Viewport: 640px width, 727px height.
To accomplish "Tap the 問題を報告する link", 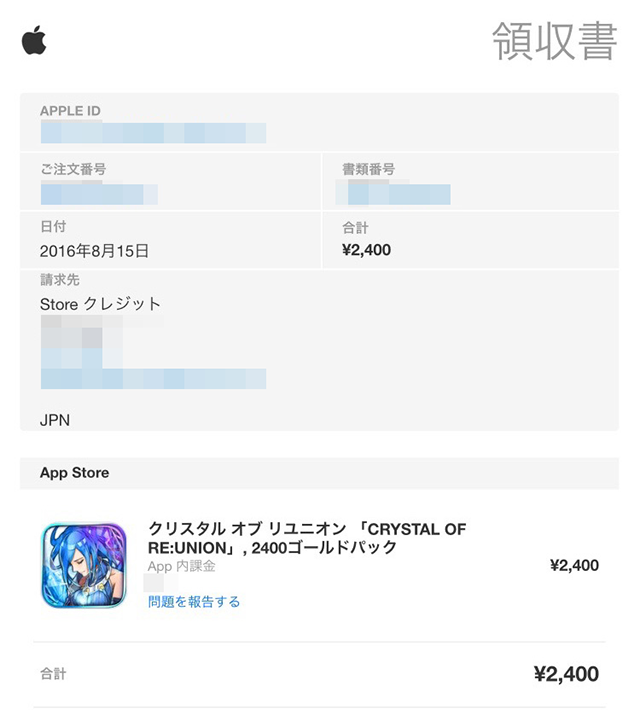I will pyautogui.click(x=194, y=602).
